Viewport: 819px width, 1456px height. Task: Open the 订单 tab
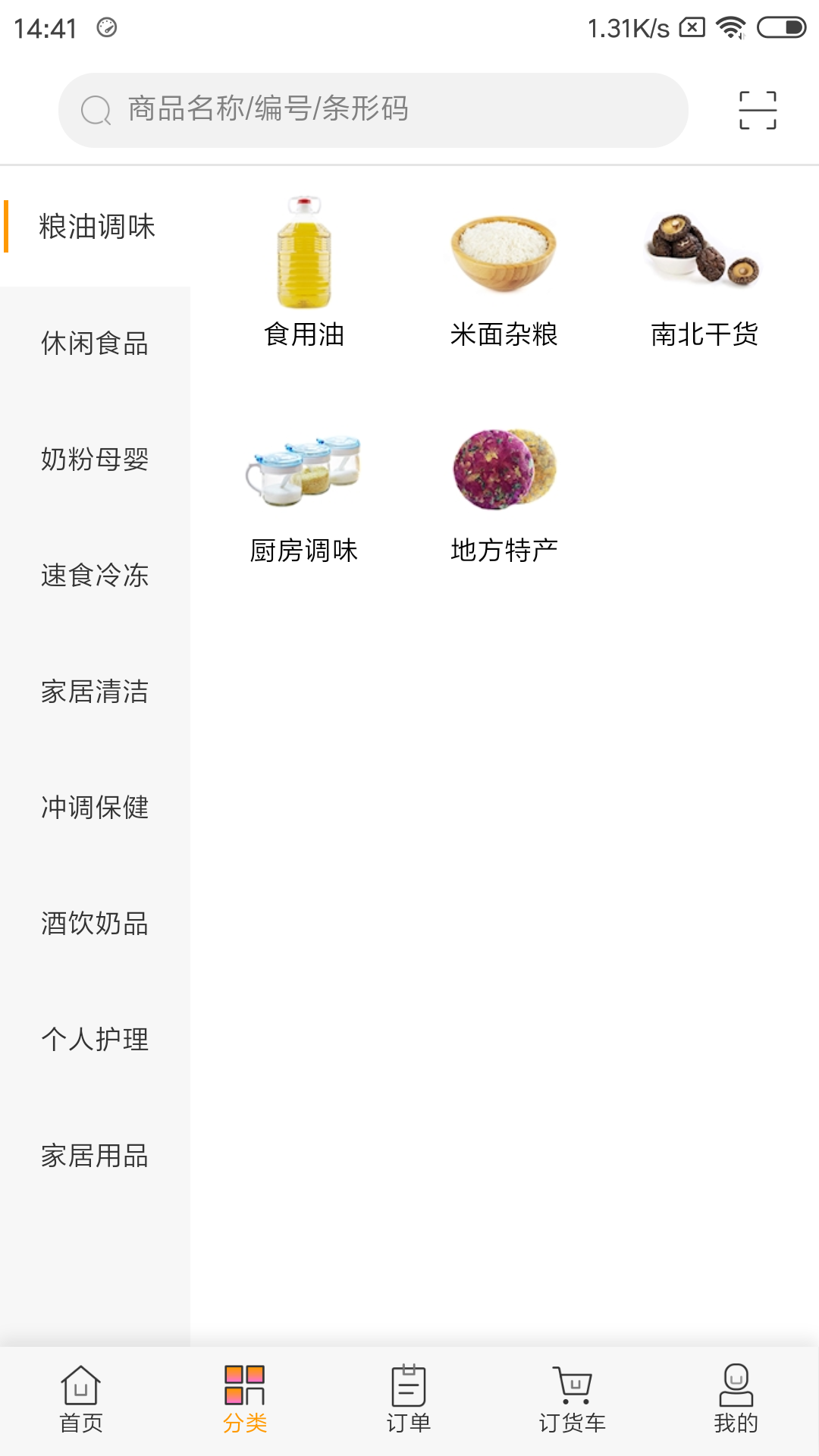(409, 1400)
